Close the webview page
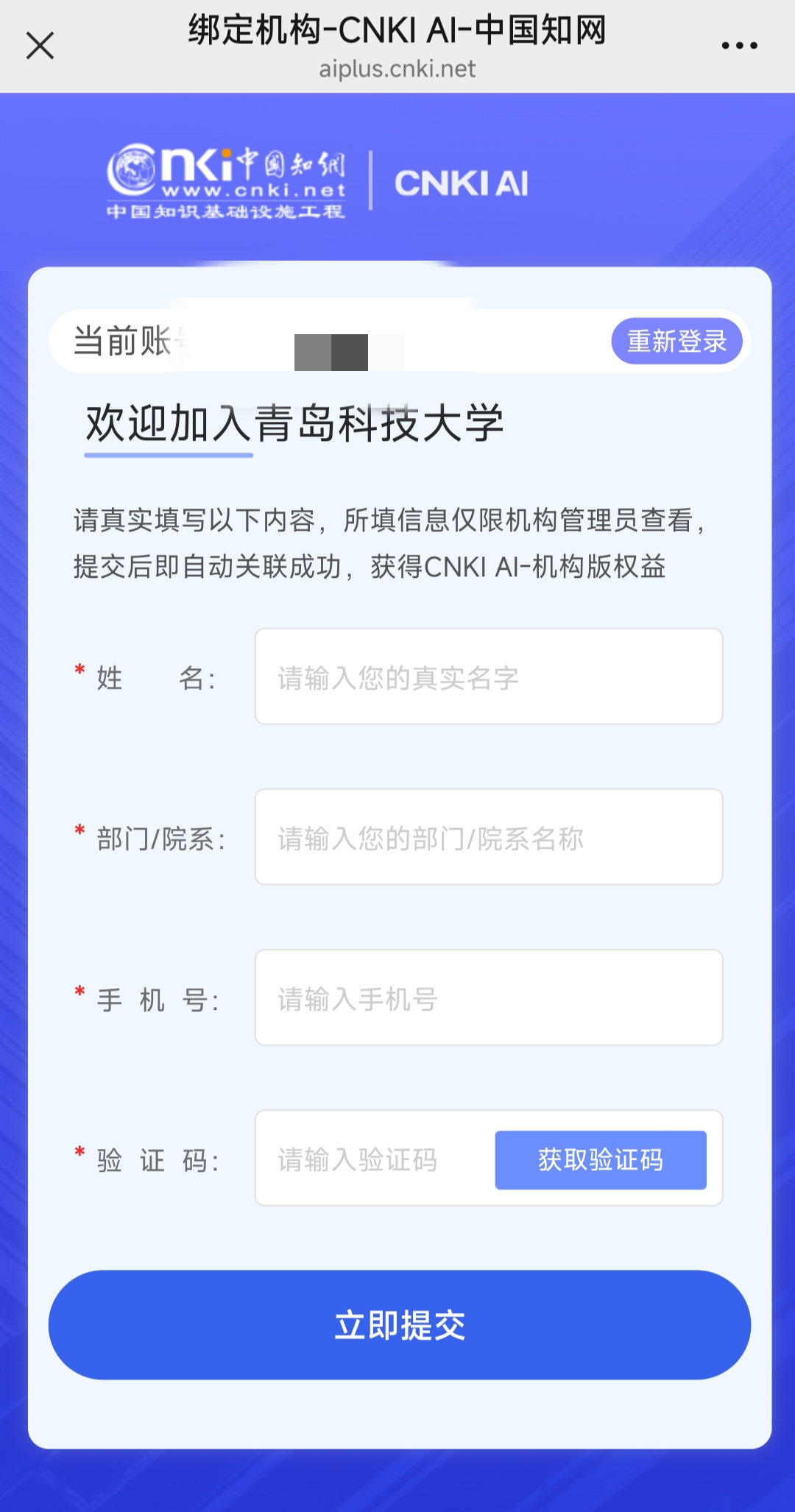Screen dimensions: 795x1512 pos(40,46)
